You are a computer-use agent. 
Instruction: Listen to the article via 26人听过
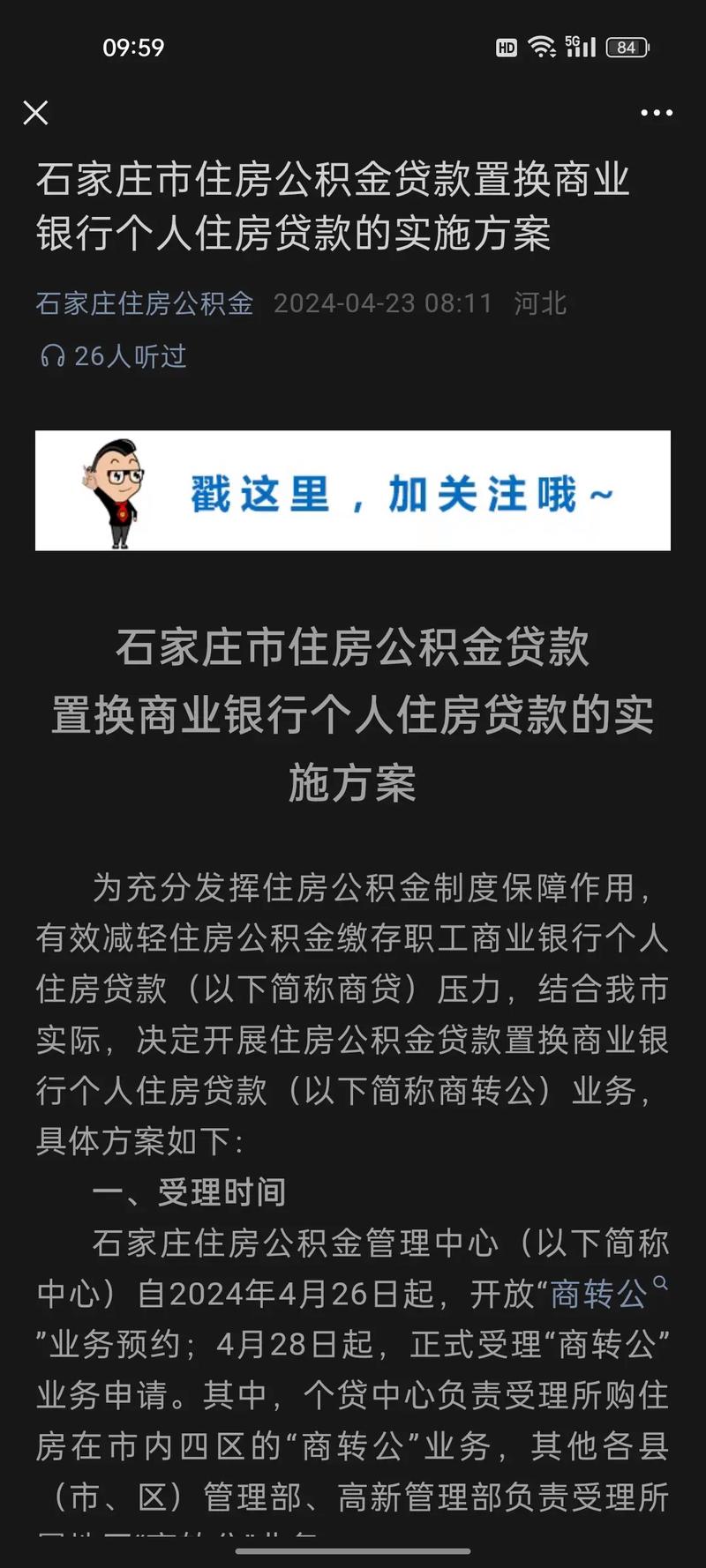pos(113,356)
